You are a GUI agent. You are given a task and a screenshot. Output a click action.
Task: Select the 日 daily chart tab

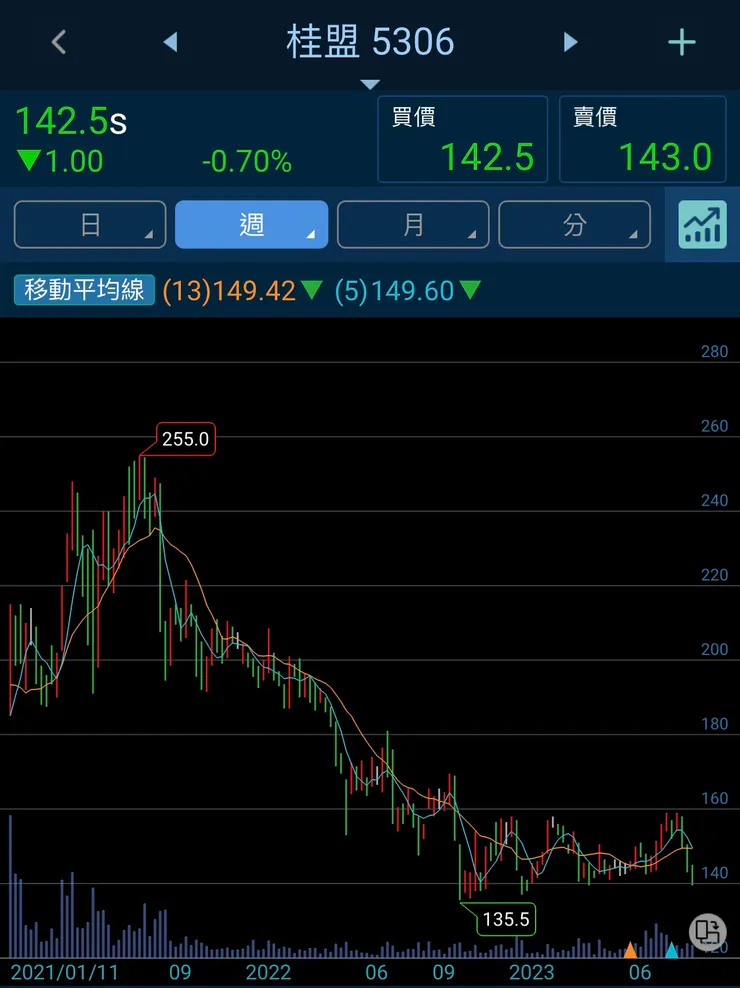90,225
